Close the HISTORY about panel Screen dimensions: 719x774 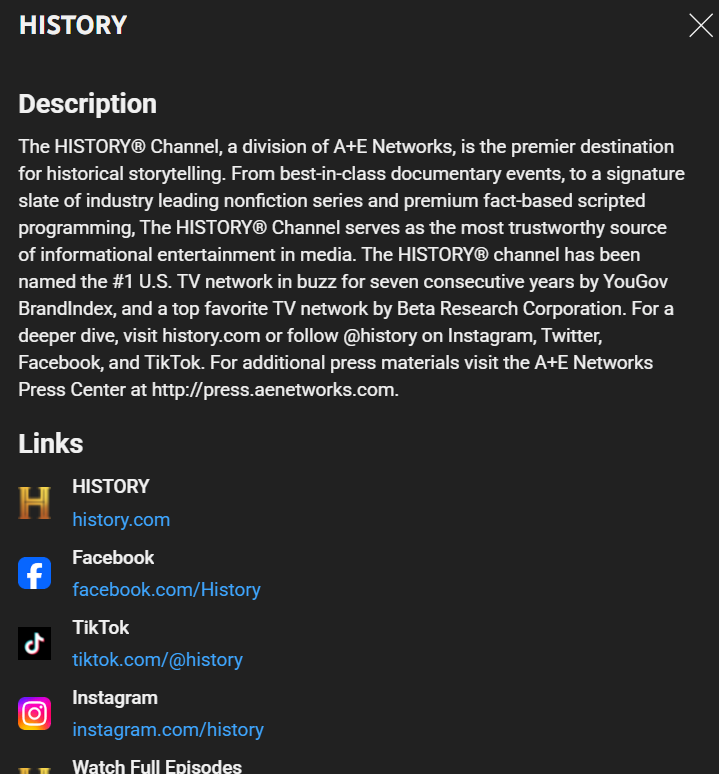click(700, 26)
